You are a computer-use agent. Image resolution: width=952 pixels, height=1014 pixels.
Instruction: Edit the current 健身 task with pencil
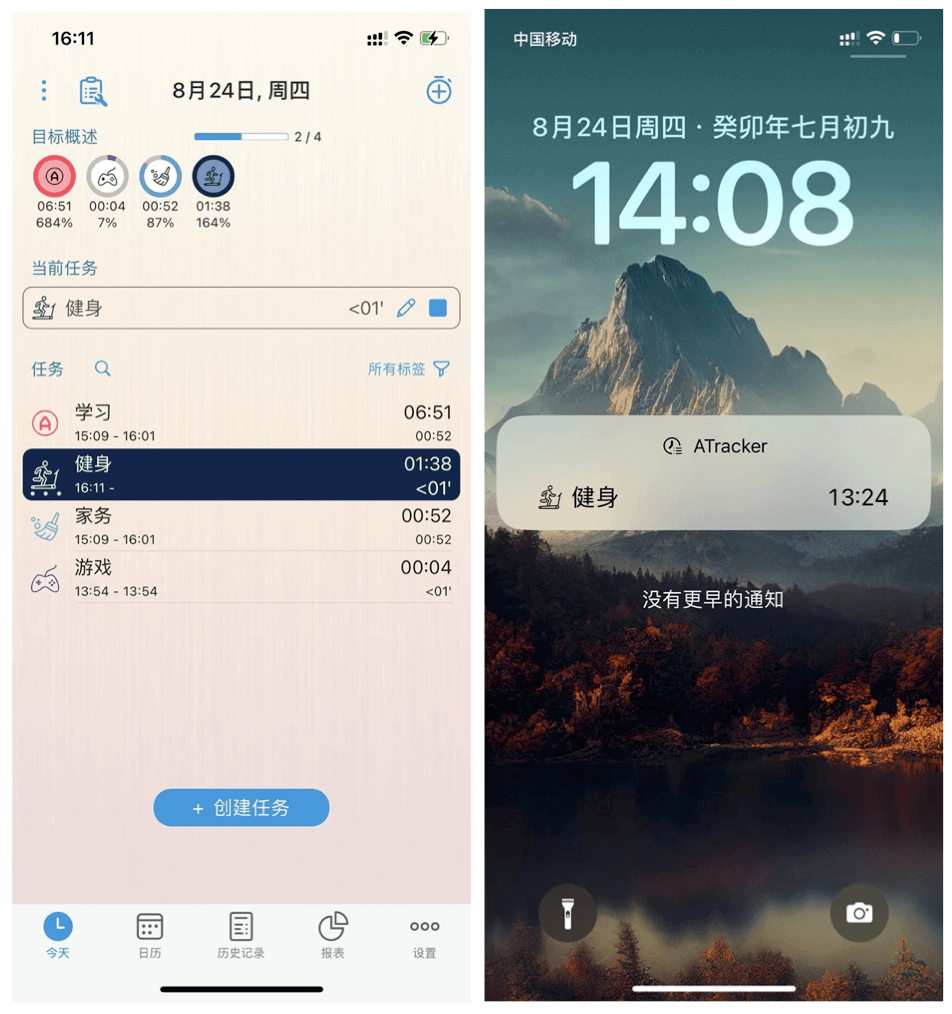(405, 308)
